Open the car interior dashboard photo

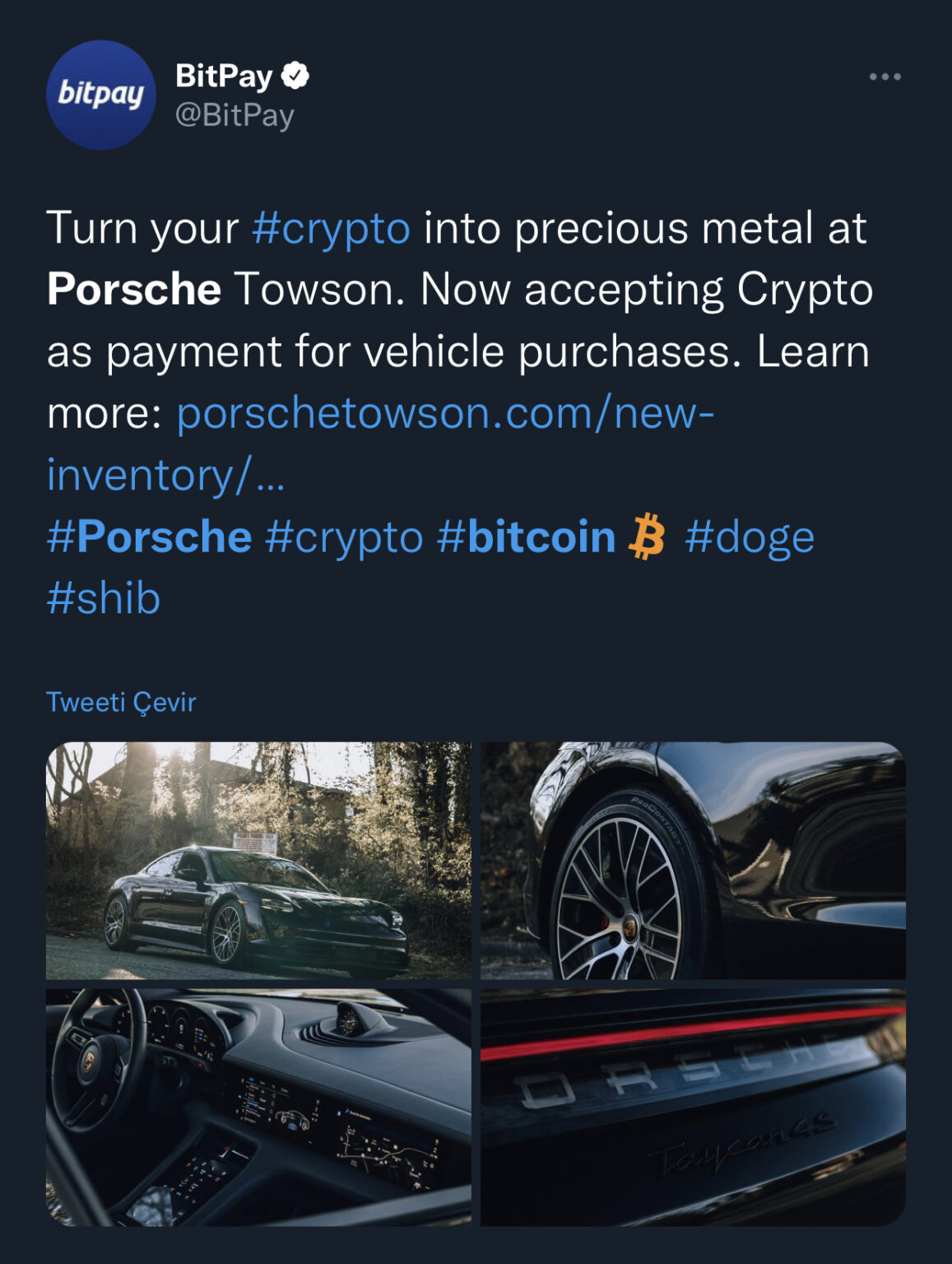tap(258, 1107)
